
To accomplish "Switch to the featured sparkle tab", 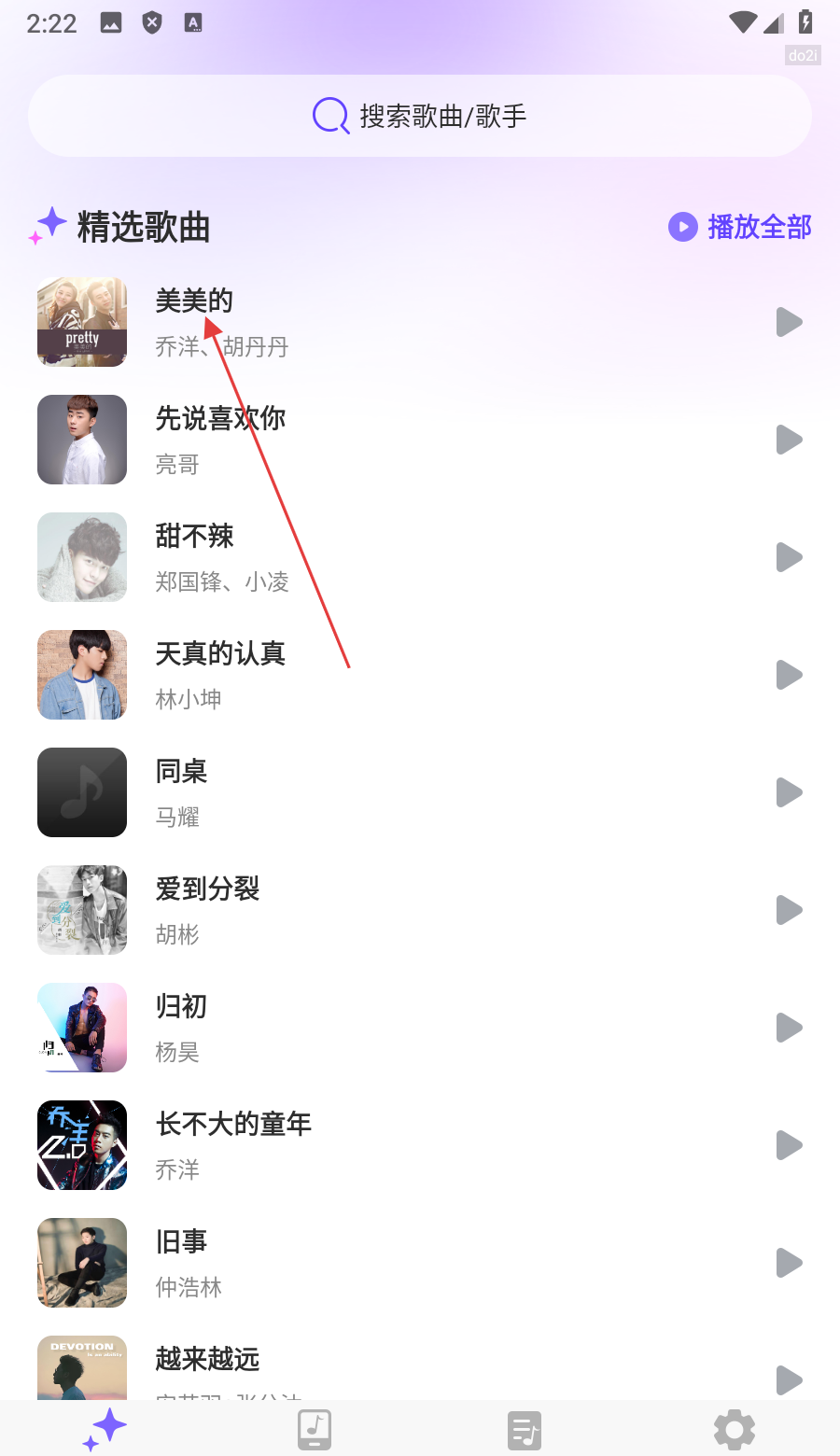I will pyautogui.click(x=105, y=1429).
